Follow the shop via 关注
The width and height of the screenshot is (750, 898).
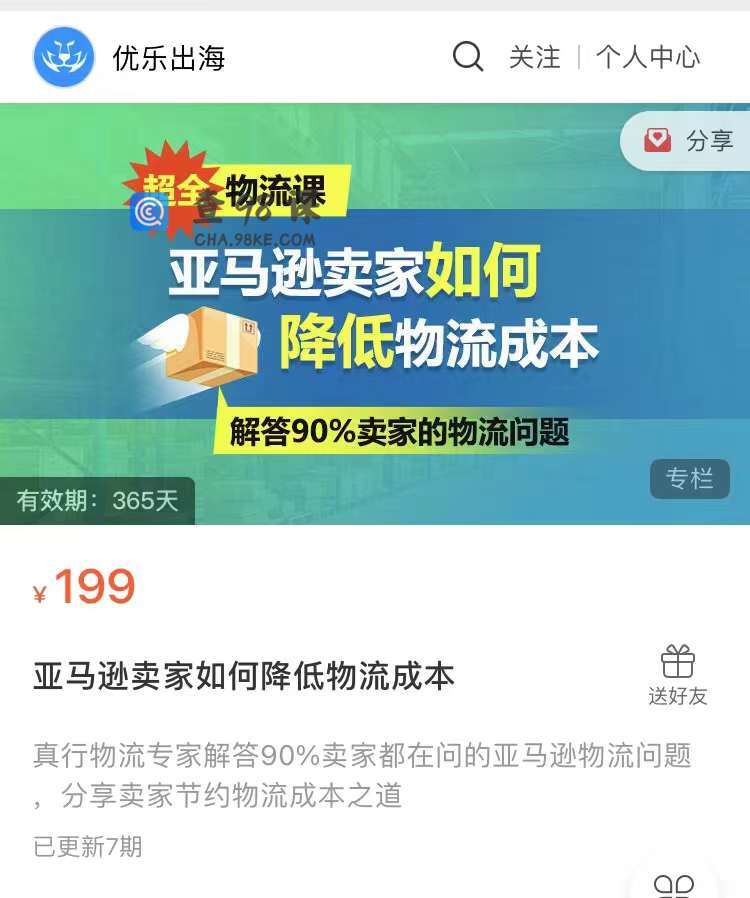(535, 57)
